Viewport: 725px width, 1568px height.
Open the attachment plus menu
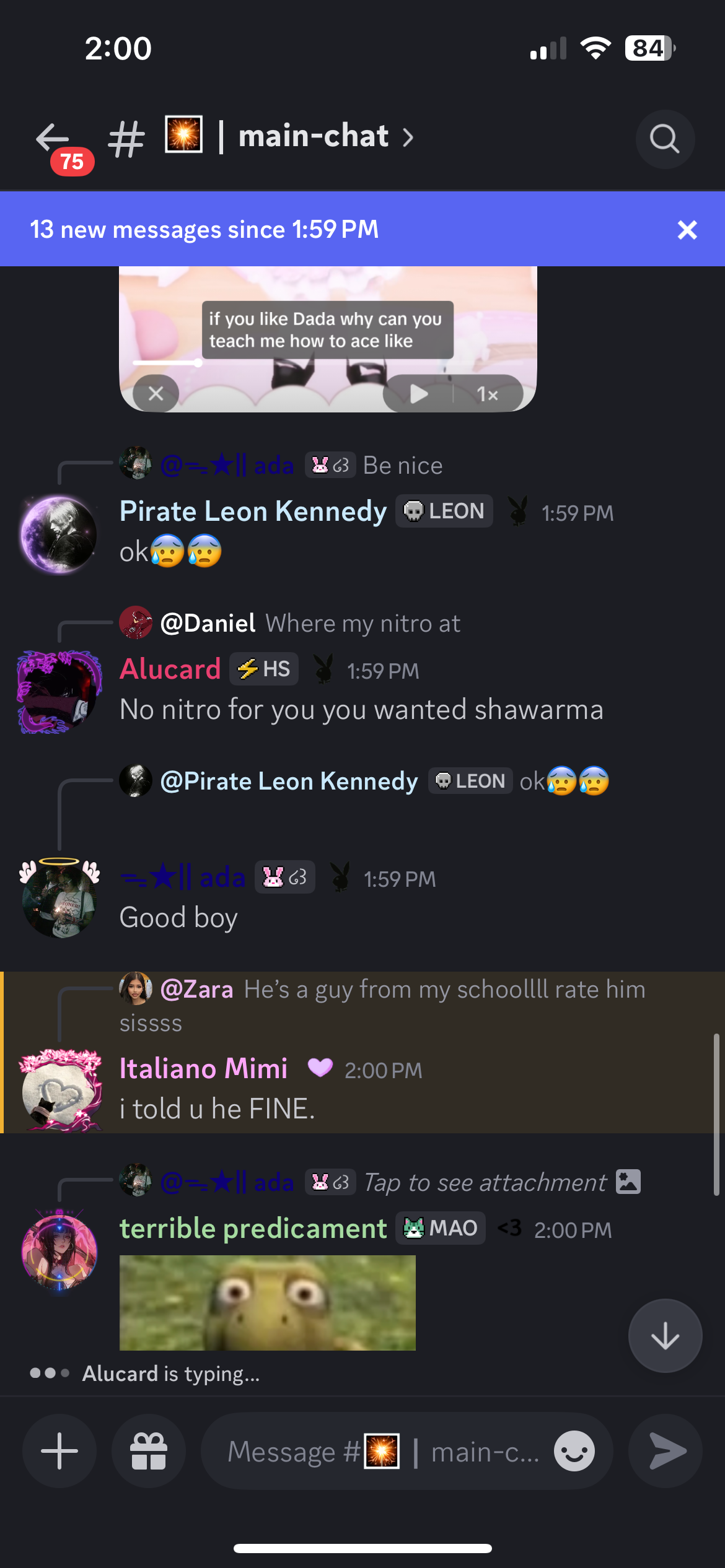[x=59, y=1450]
